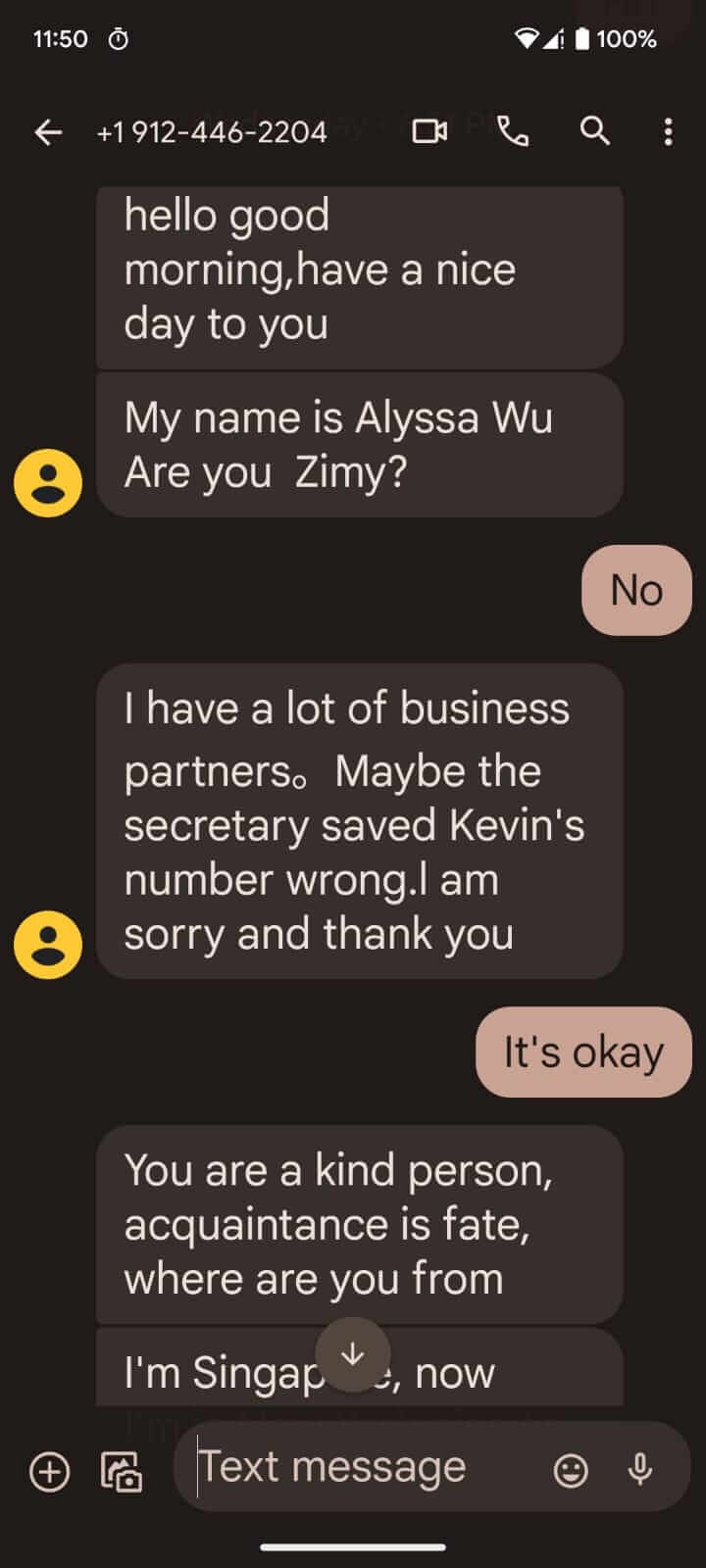
Task: Open the gallery and camera picker
Action: point(122,1471)
